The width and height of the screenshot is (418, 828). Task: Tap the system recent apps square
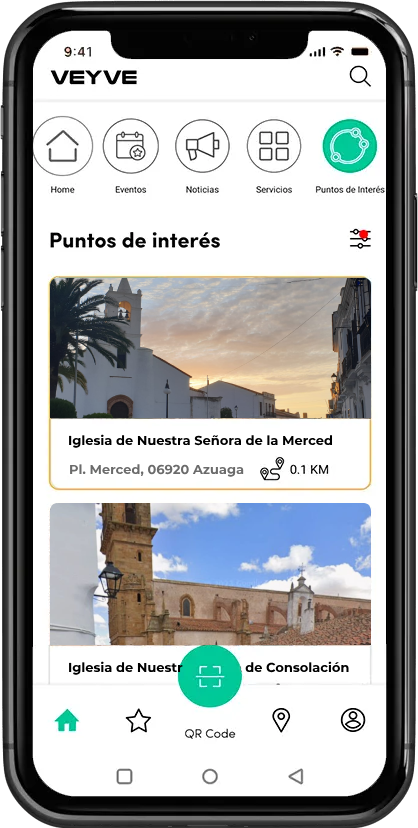pos(124,776)
